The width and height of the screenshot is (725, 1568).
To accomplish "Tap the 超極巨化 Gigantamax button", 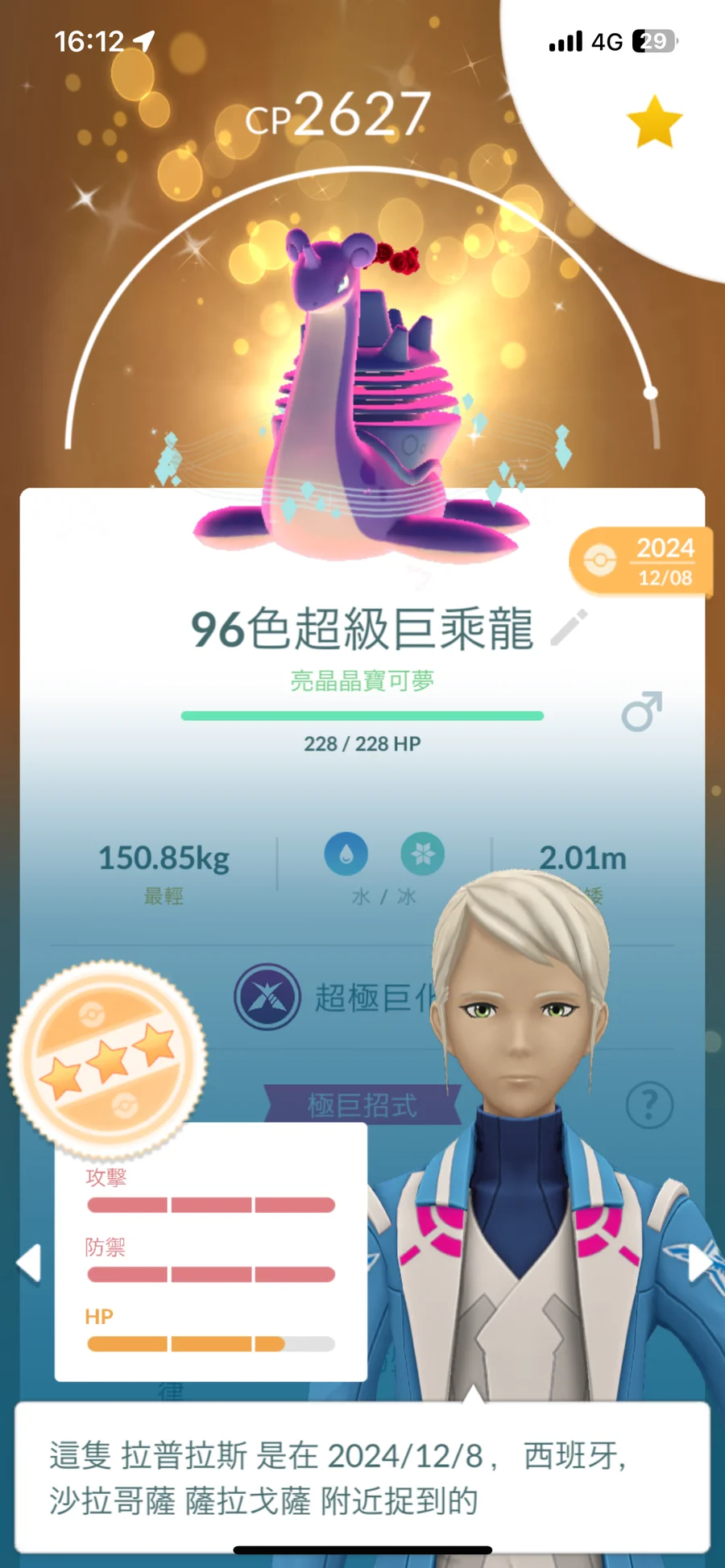I will pos(337,997).
